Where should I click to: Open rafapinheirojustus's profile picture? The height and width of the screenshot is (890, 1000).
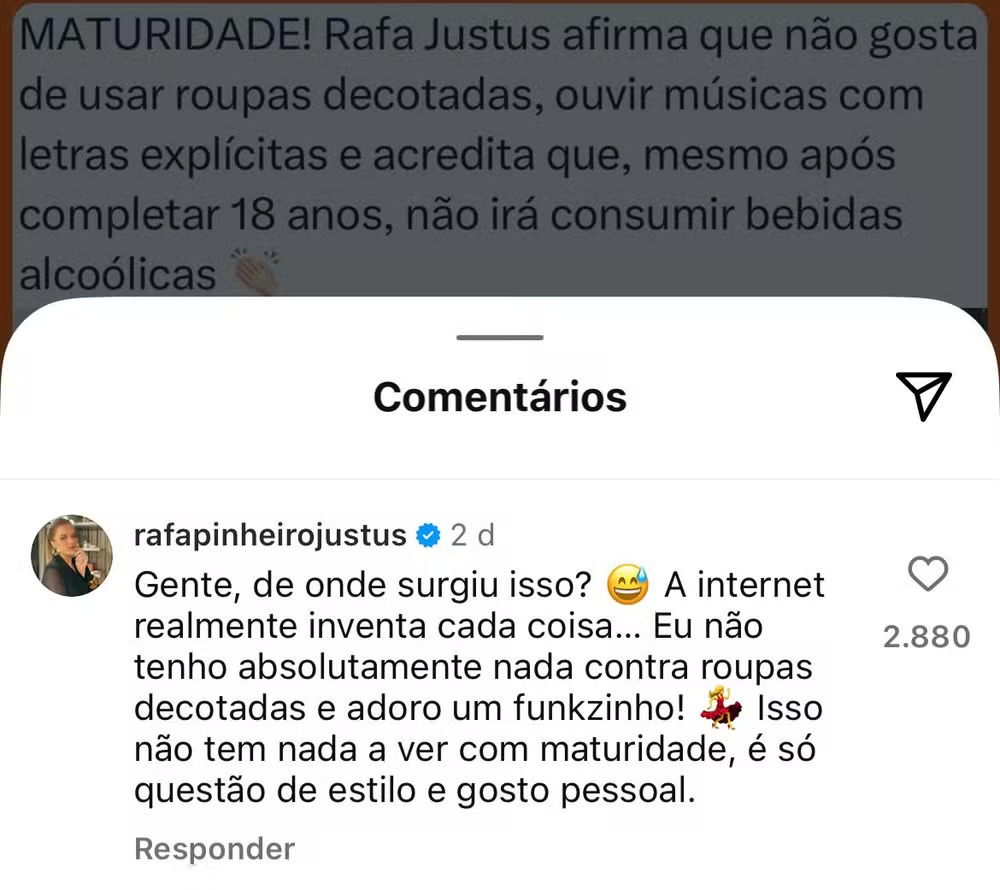[x=72, y=556]
